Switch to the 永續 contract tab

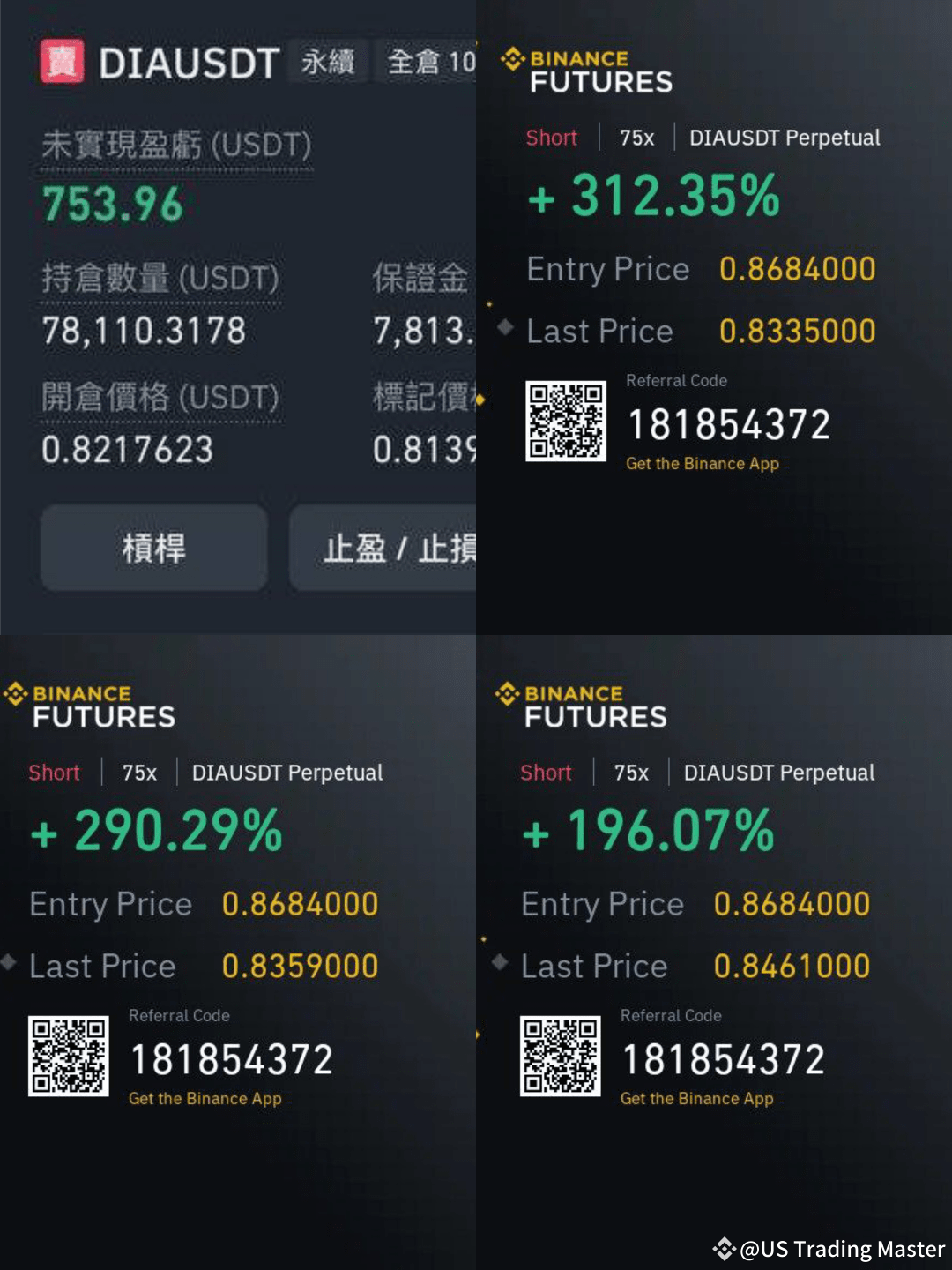click(328, 62)
